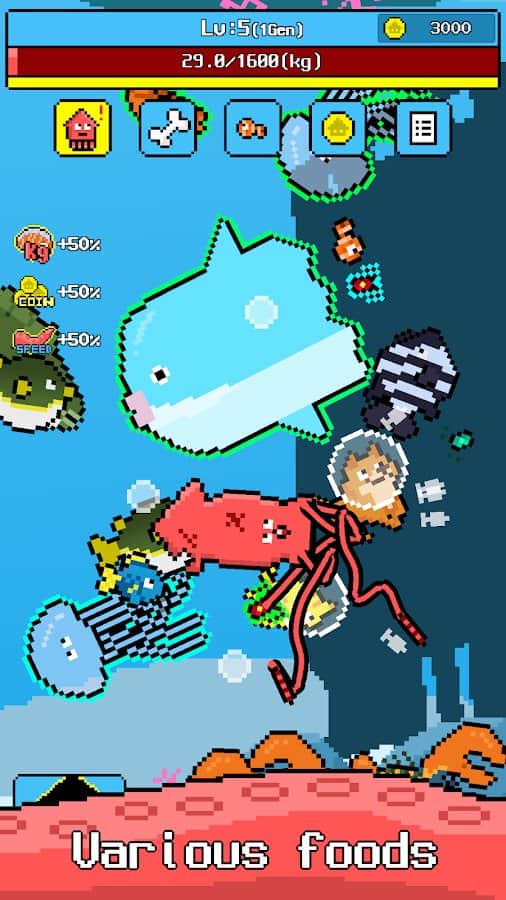Open the gold coin shop button
The height and width of the screenshot is (900, 506).
pyautogui.click(x=338, y=128)
